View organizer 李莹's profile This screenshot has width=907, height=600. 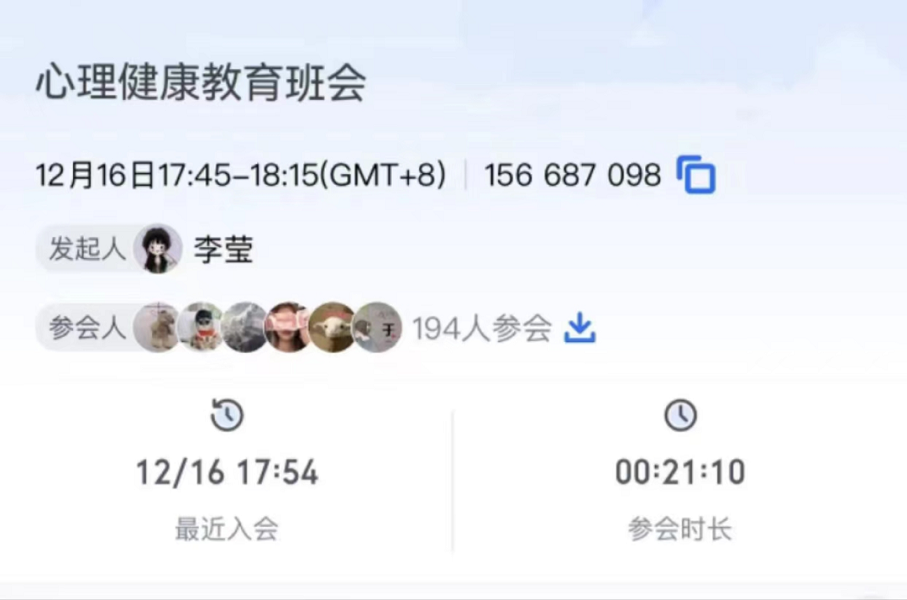[158, 249]
